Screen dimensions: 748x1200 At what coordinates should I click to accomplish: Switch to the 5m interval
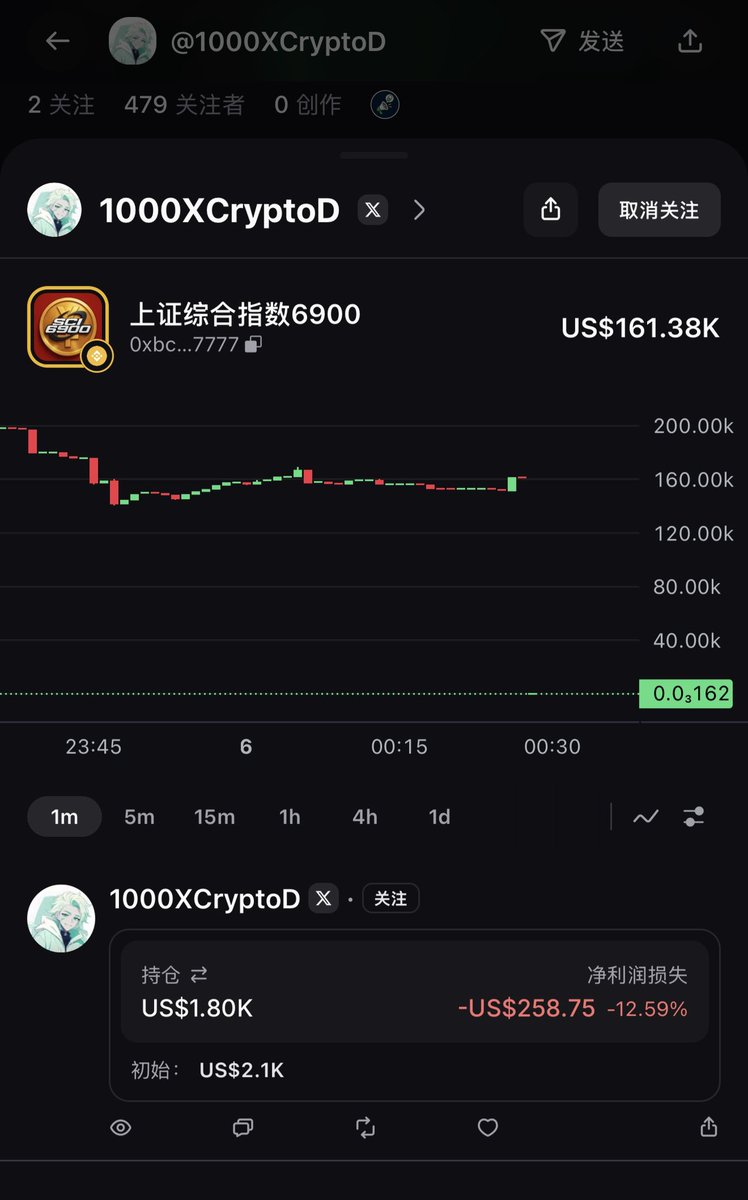(139, 817)
